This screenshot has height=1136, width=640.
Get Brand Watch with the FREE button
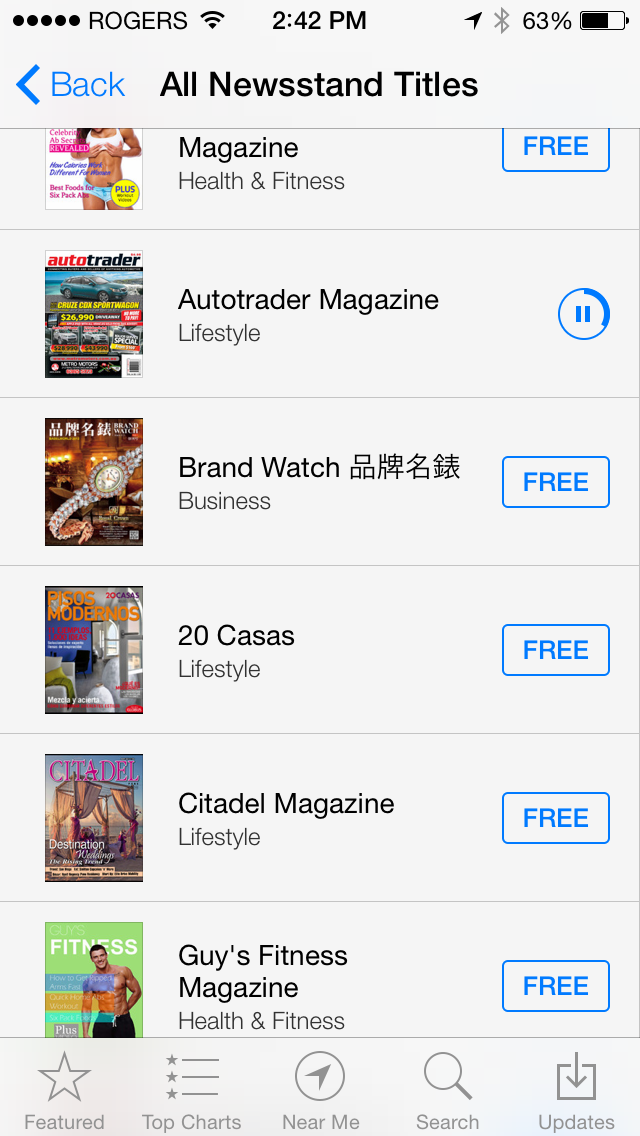pyautogui.click(x=555, y=482)
